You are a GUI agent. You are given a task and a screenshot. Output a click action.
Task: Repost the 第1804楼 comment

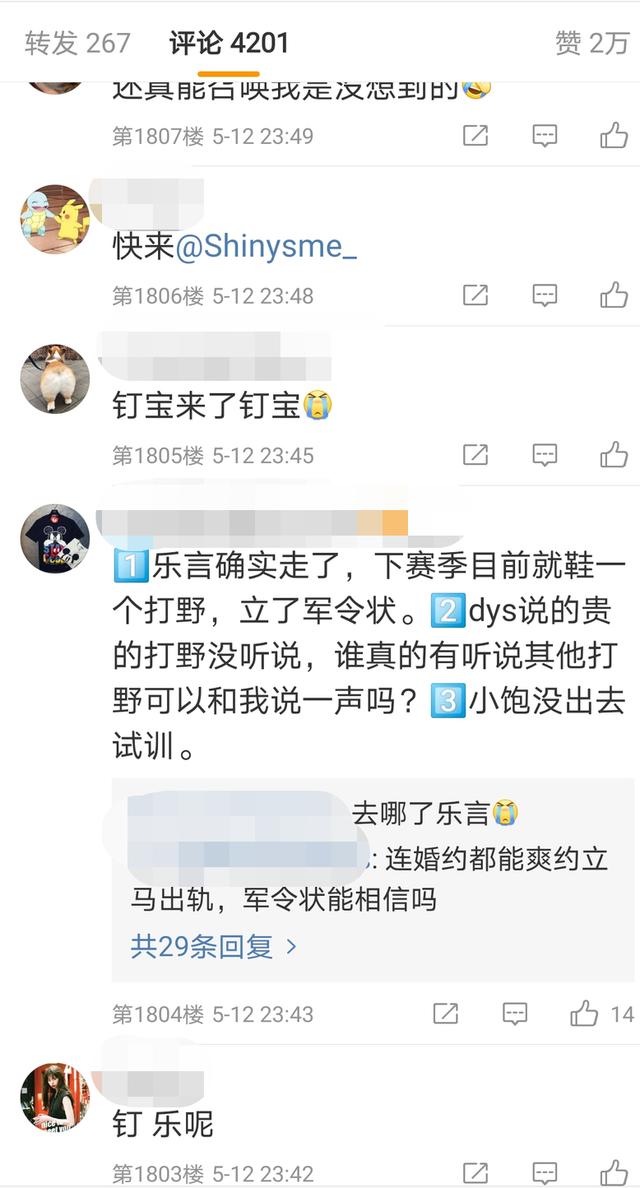446,1013
